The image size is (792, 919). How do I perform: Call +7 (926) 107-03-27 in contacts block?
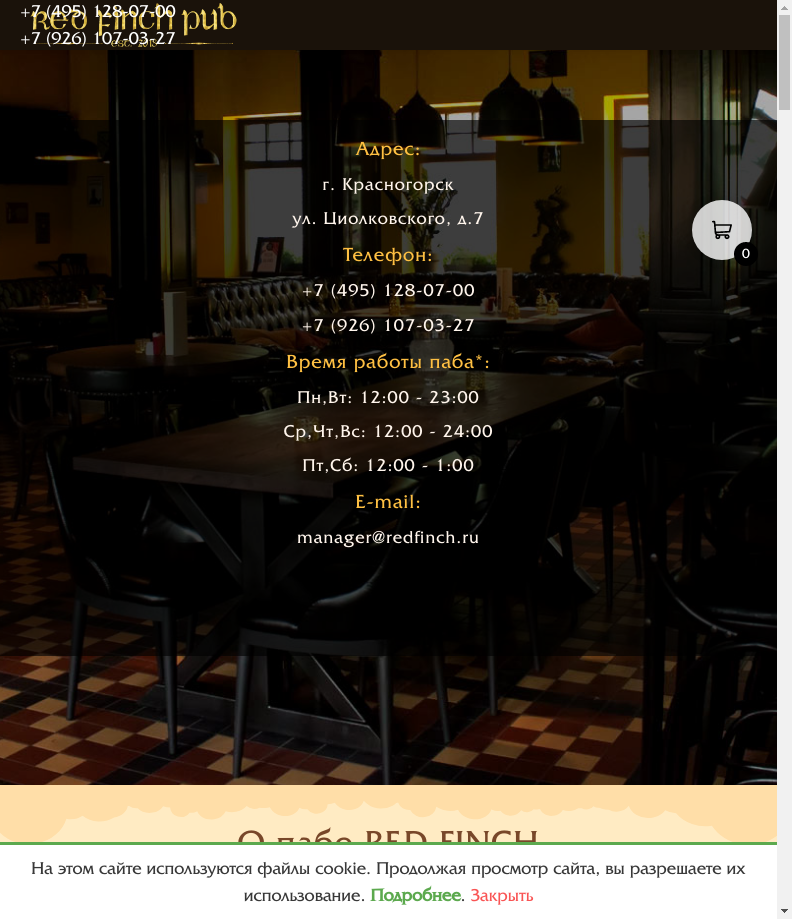click(388, 326)
